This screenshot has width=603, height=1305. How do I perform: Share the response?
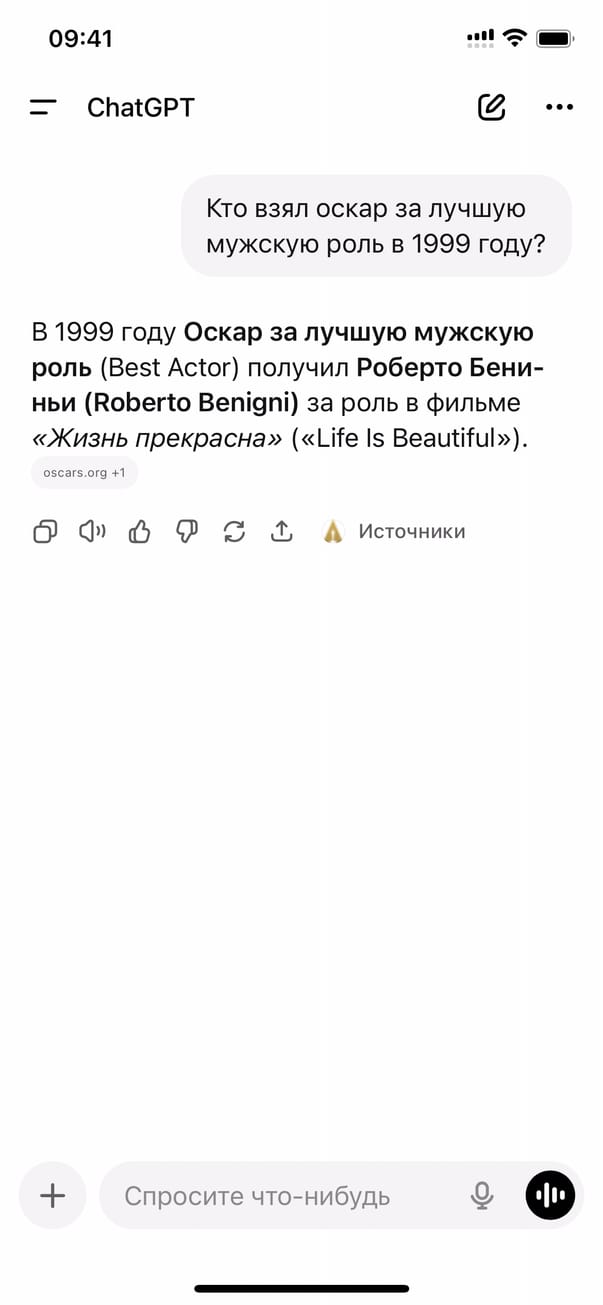pos(282,531)
